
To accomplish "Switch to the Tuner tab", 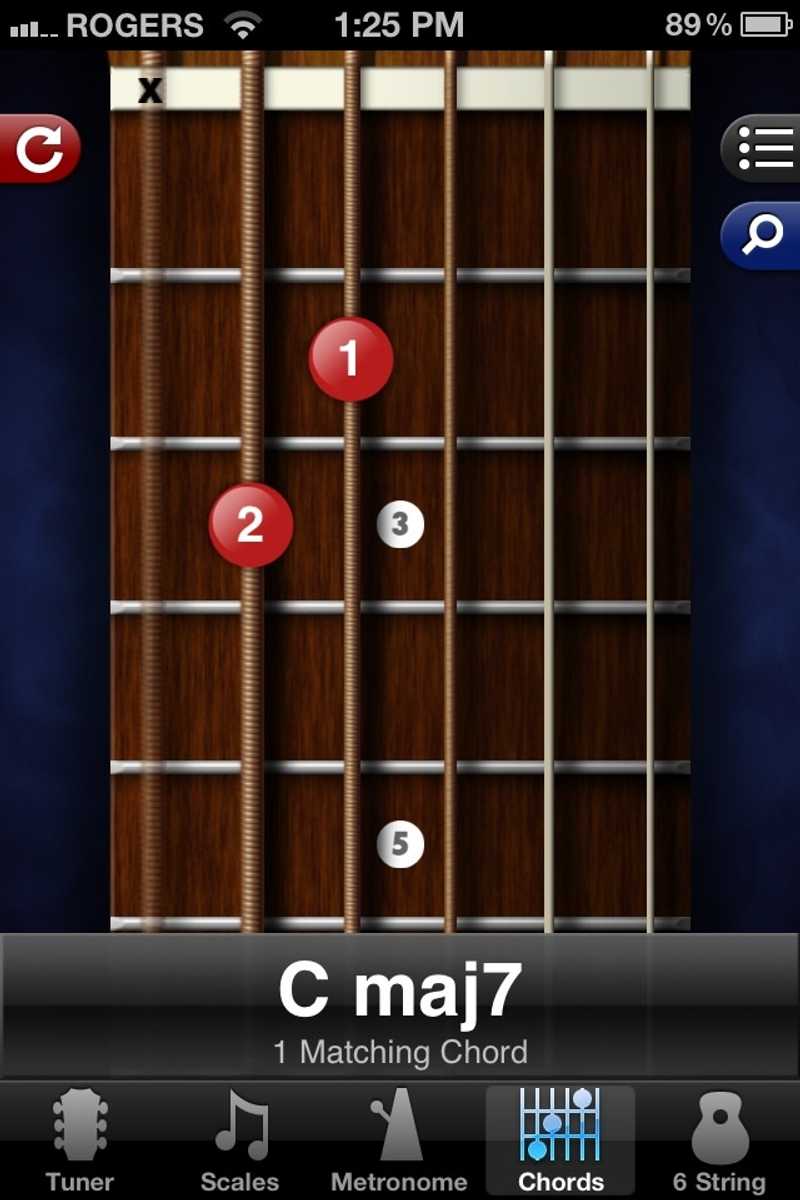I will [x=80, y=1142].
